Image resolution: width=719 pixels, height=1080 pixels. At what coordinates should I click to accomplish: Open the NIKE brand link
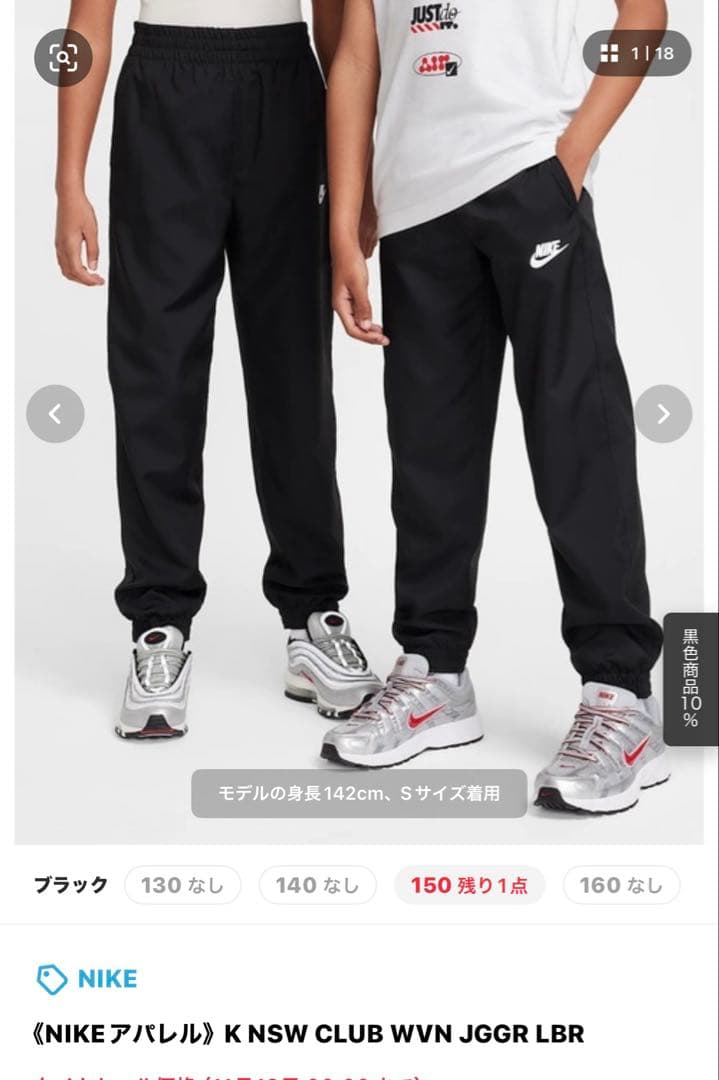click(87, 979)
